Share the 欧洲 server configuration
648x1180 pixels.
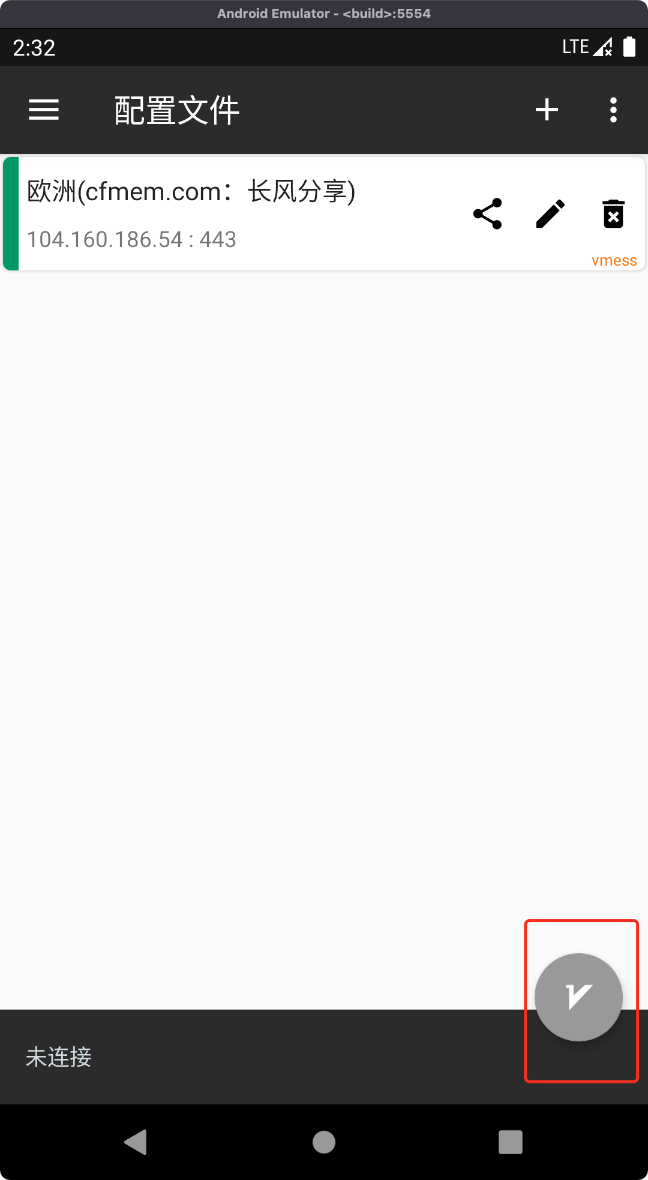[487, 213]
